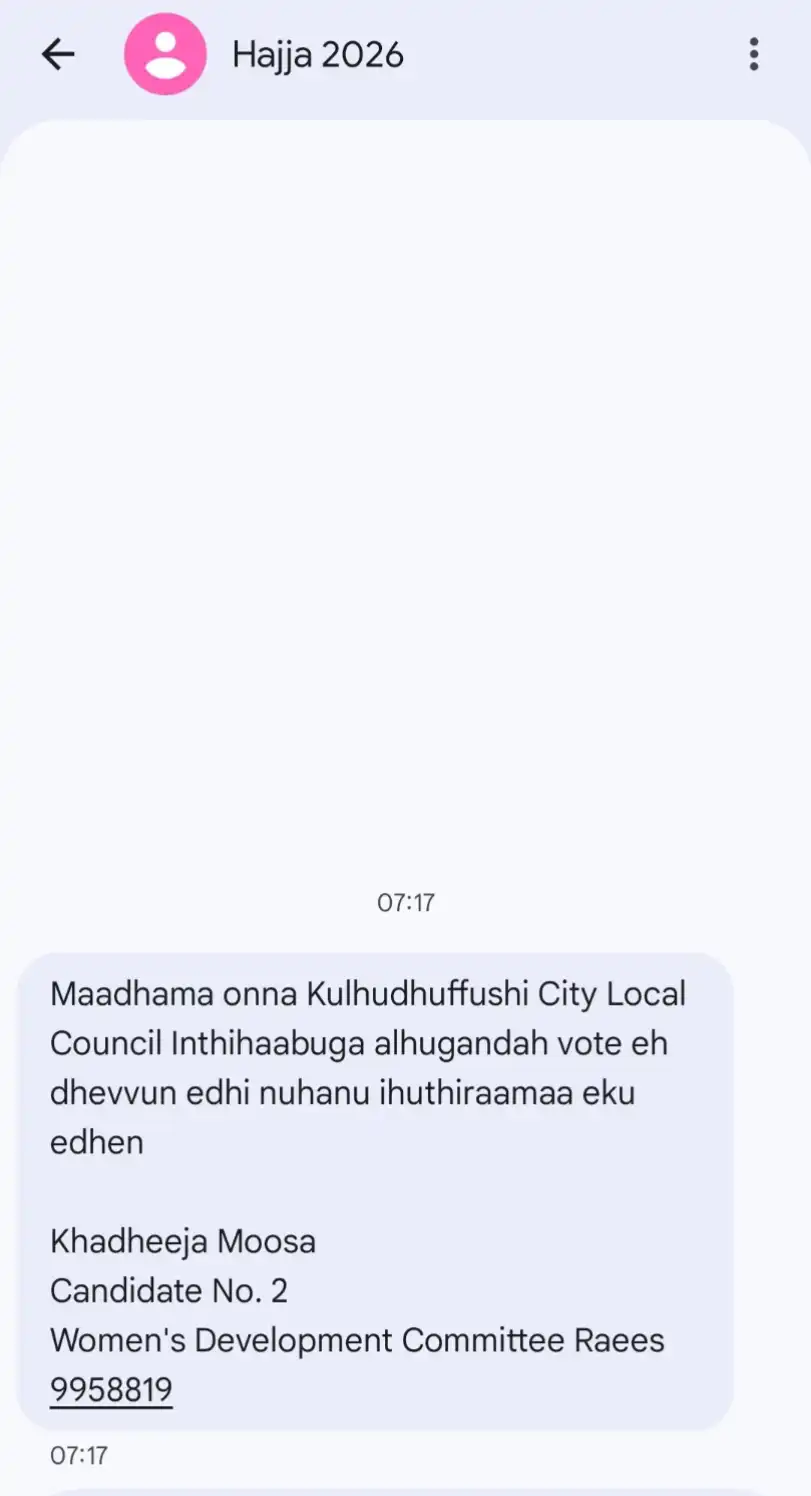Click the 07:17 timestamp below the bubble
This screenshot has height=1496, width=811.
pyautogui.click(x=76, y=1456)
